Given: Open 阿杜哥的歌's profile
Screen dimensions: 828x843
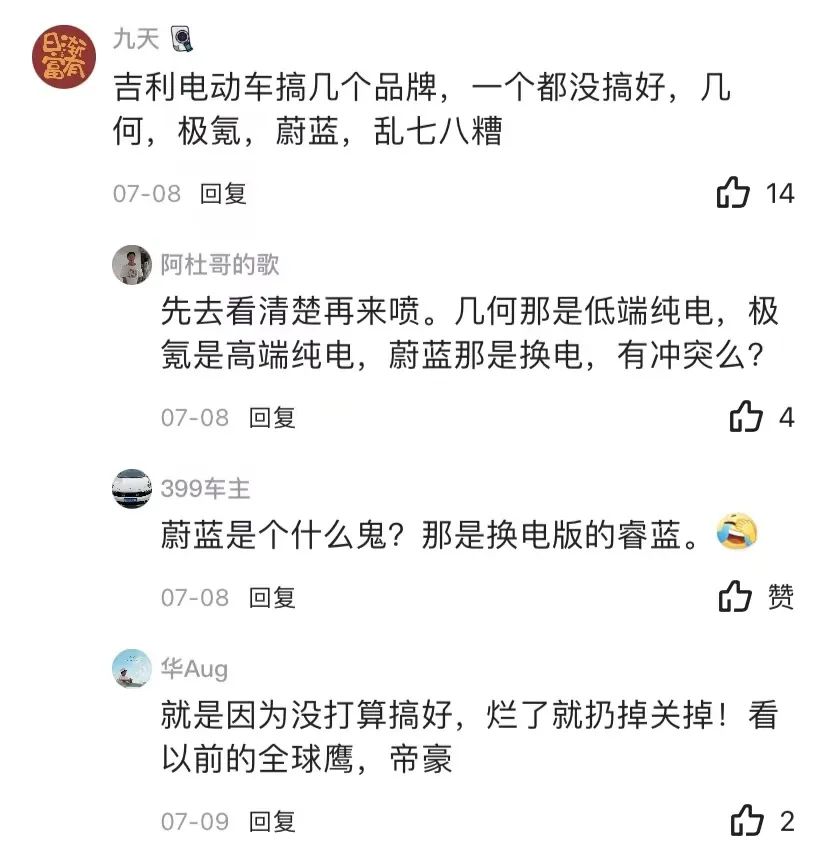Looking at the screenshot, I should coord(132,266).
